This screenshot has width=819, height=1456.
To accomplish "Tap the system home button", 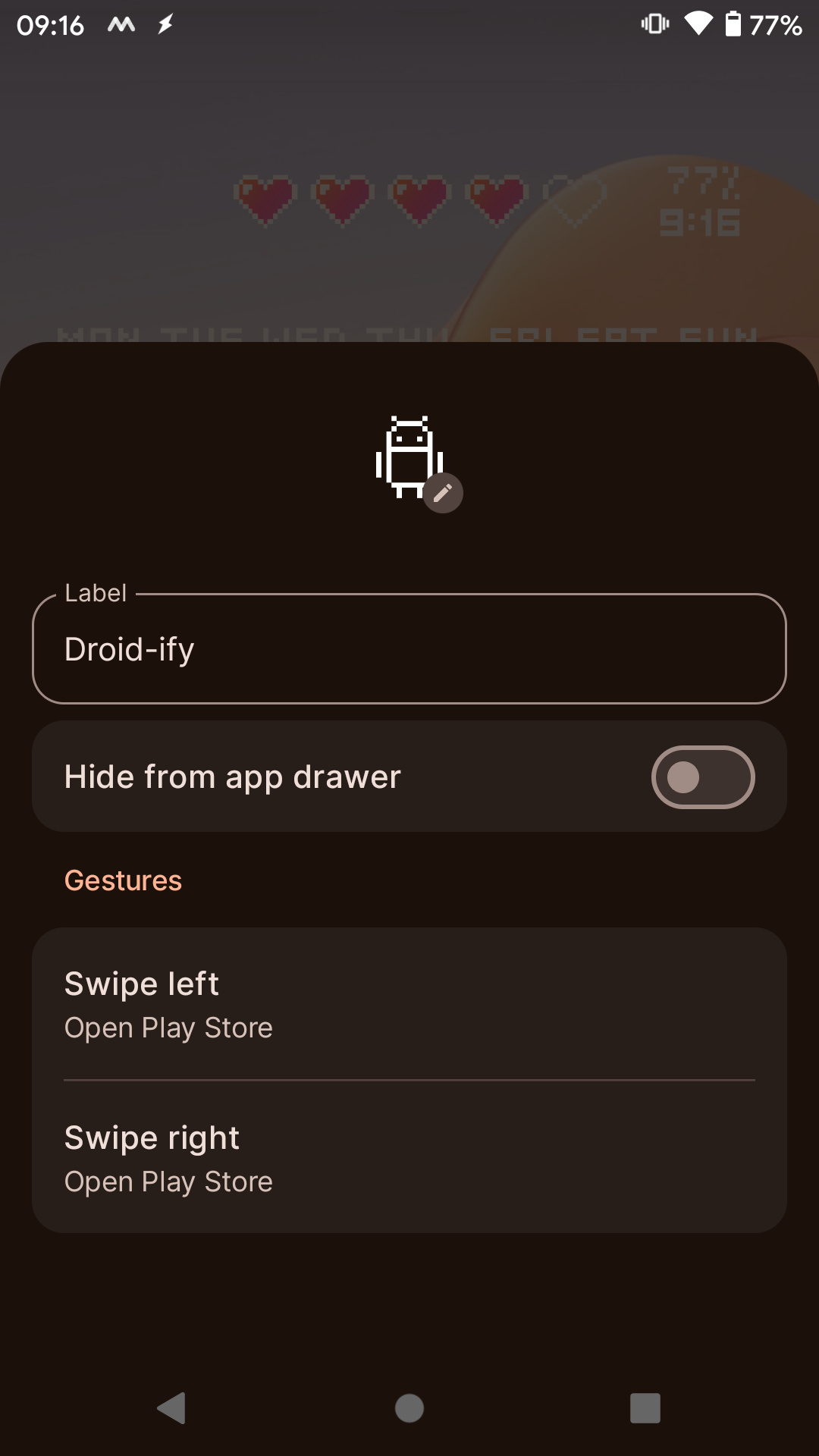I will (409, 1408).
